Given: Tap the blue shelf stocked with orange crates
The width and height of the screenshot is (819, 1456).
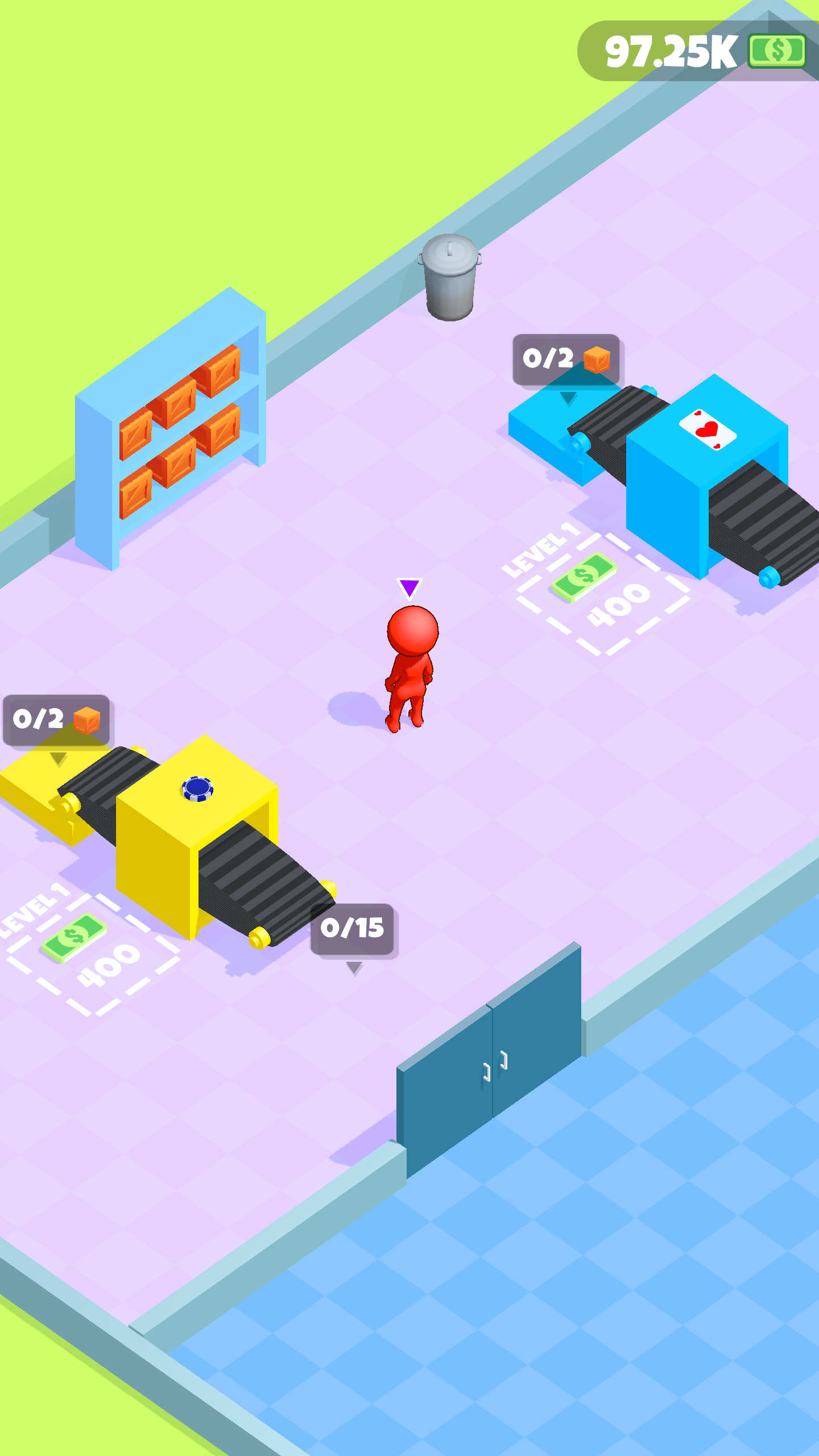Looking at the screenshot, I should point(171,428).
